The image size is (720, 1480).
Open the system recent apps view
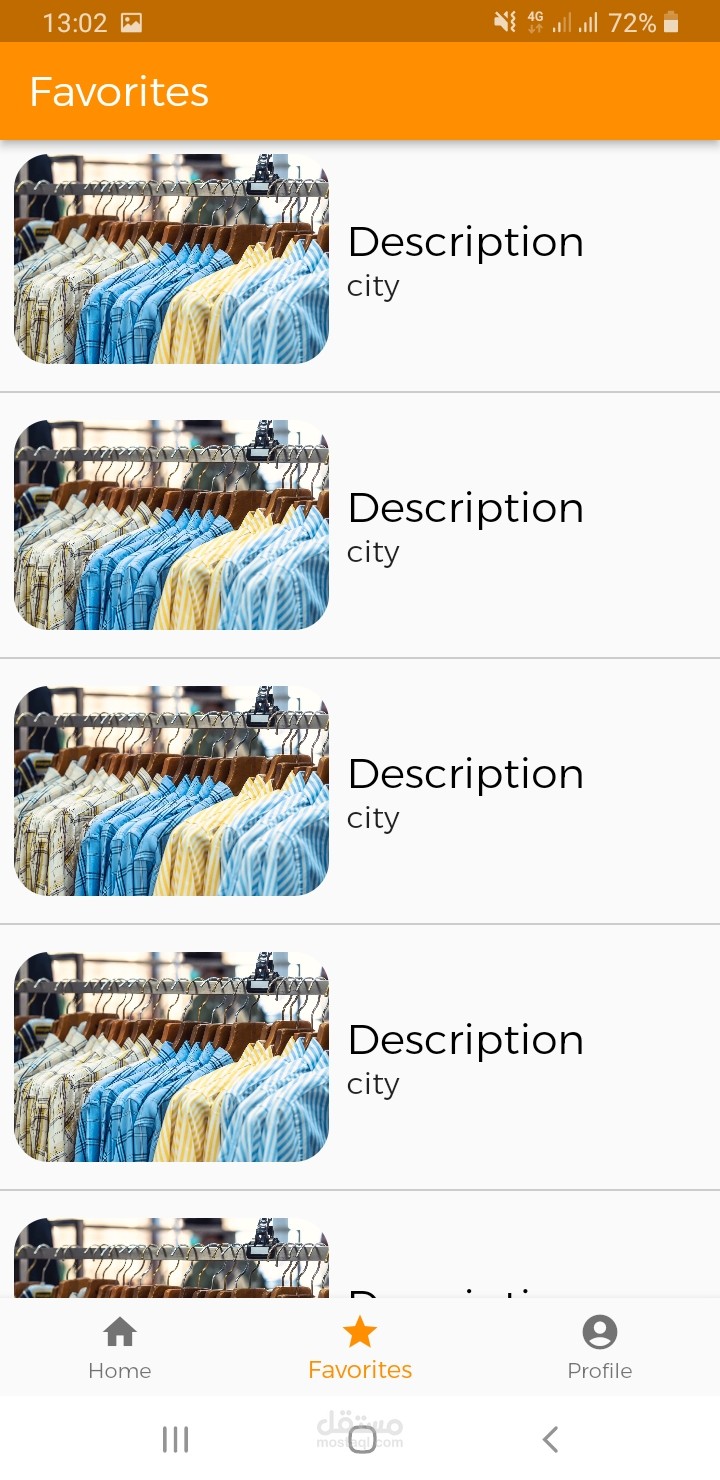tap(175, 1439)
